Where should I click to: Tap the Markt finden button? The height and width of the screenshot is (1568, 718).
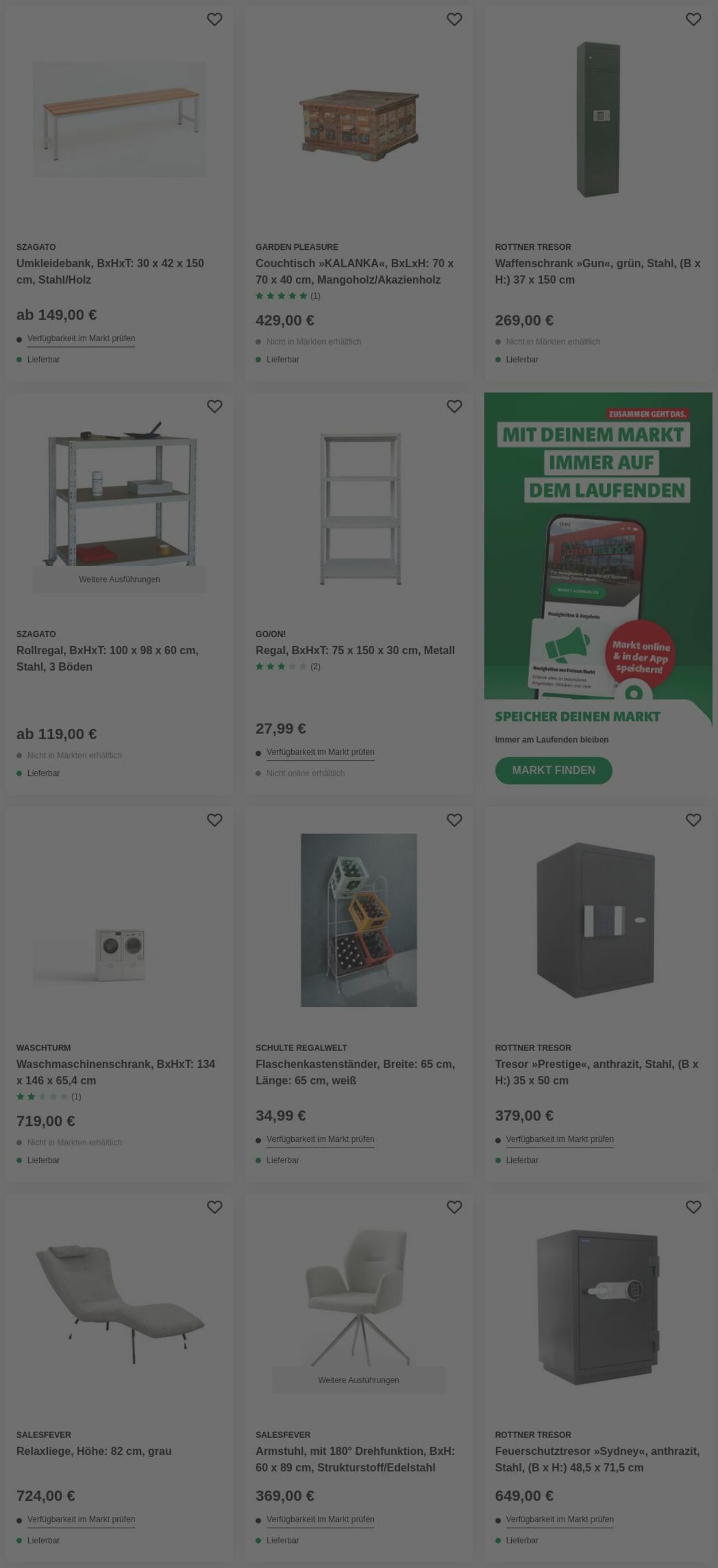point(553,770)
